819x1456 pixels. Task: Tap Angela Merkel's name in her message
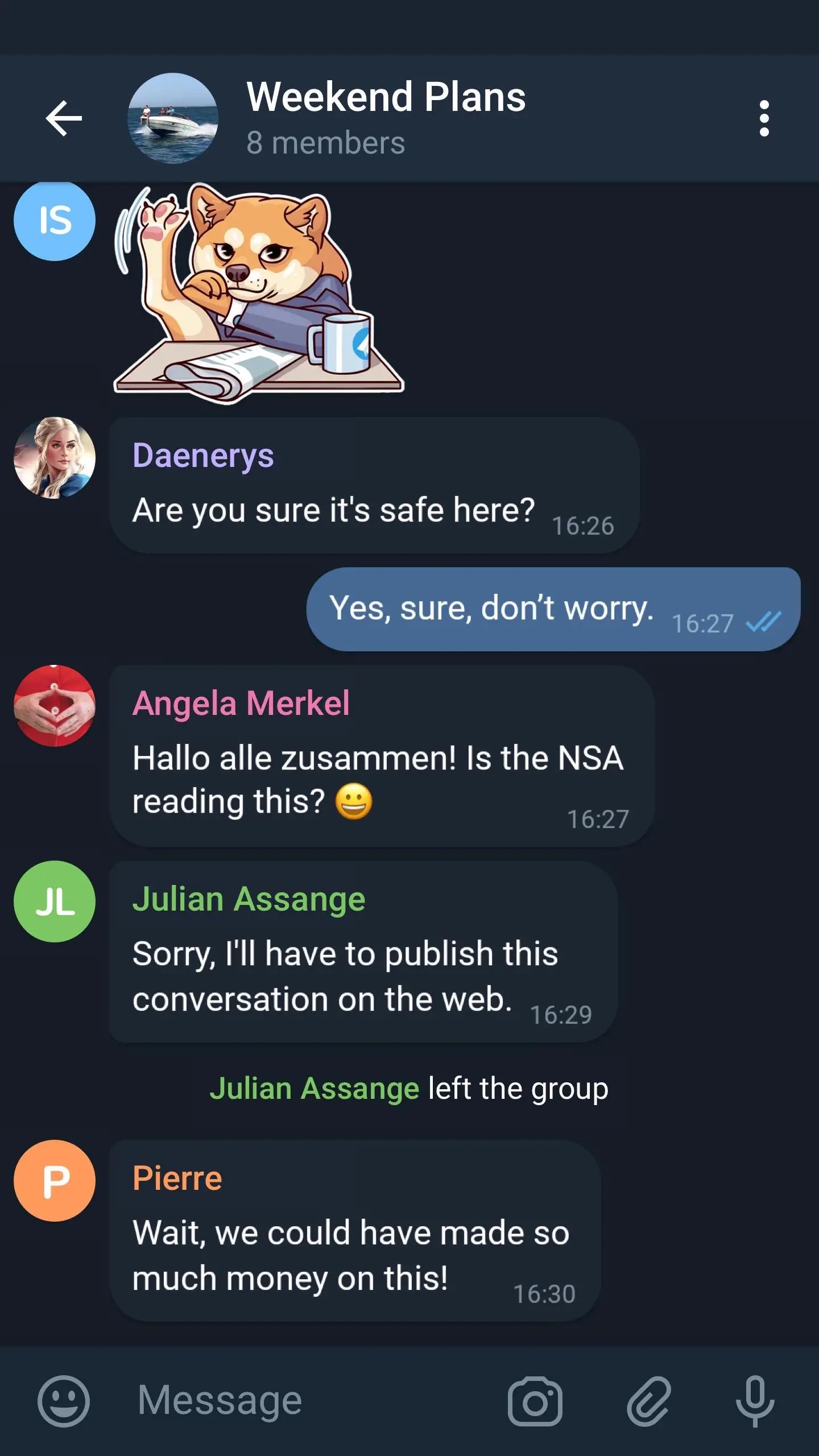241,704
